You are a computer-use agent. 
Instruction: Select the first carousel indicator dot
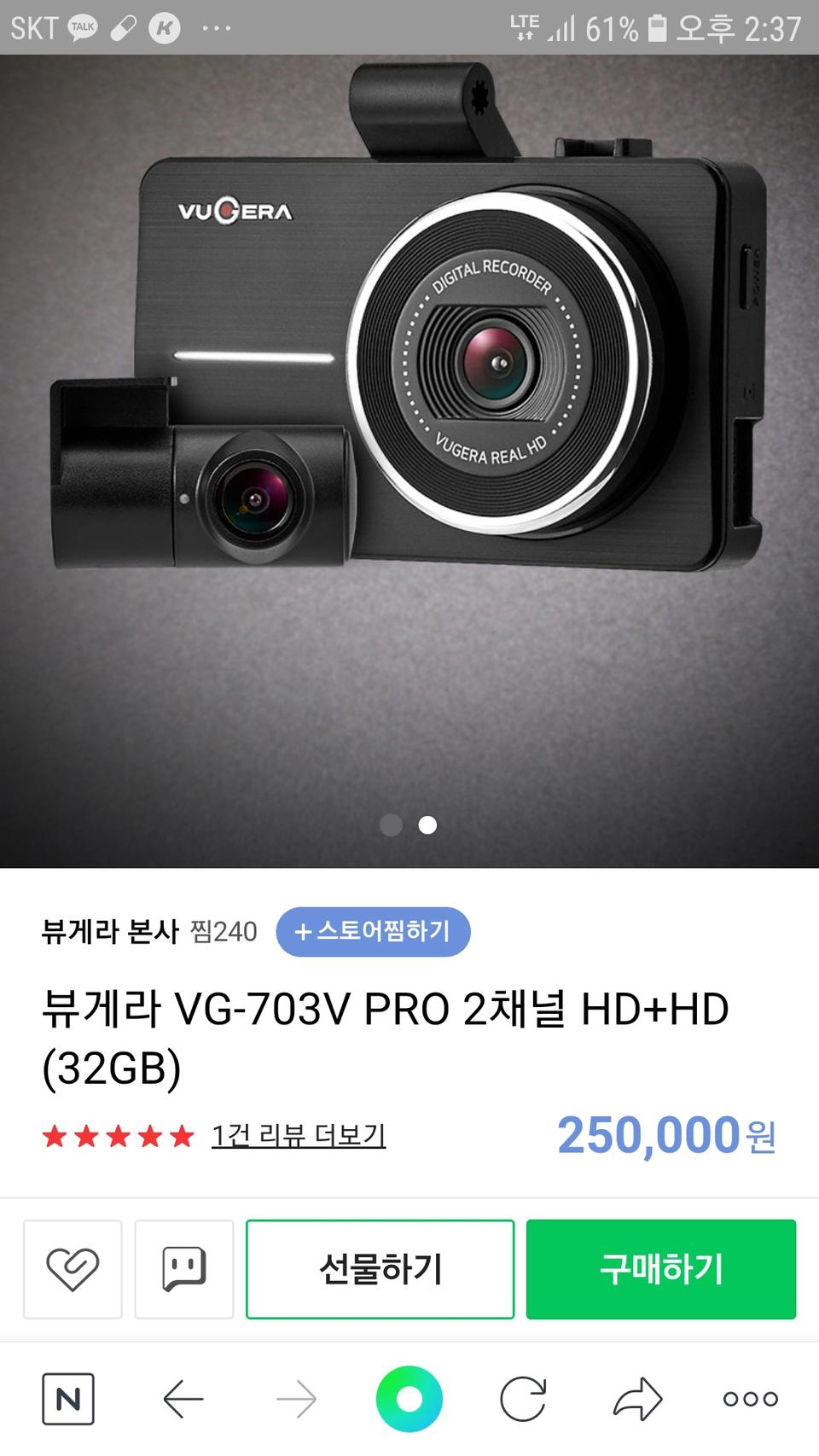click(x=393, y=825)
